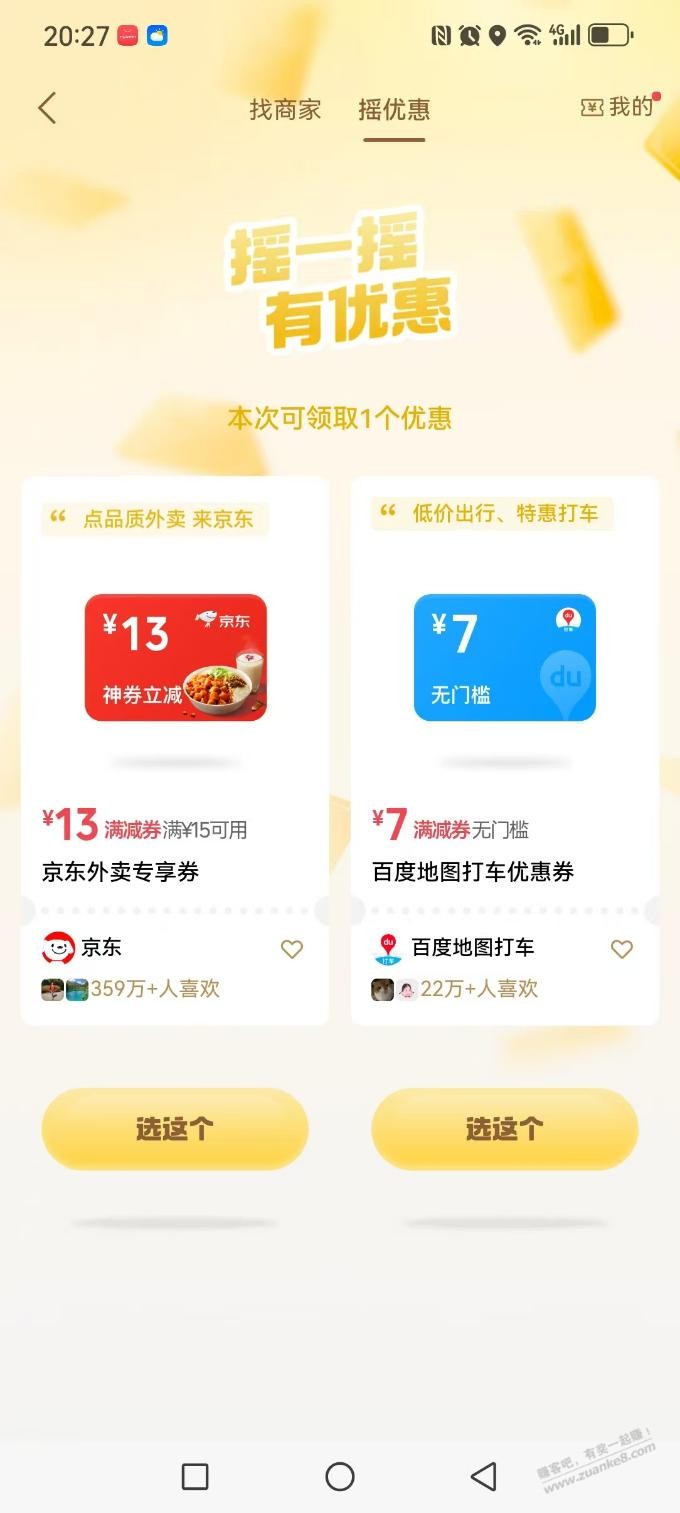680x1513 pixels.
Task: Like the 京东 coupon with the heart
Action: pyautogui.click(x=292, y=949)
